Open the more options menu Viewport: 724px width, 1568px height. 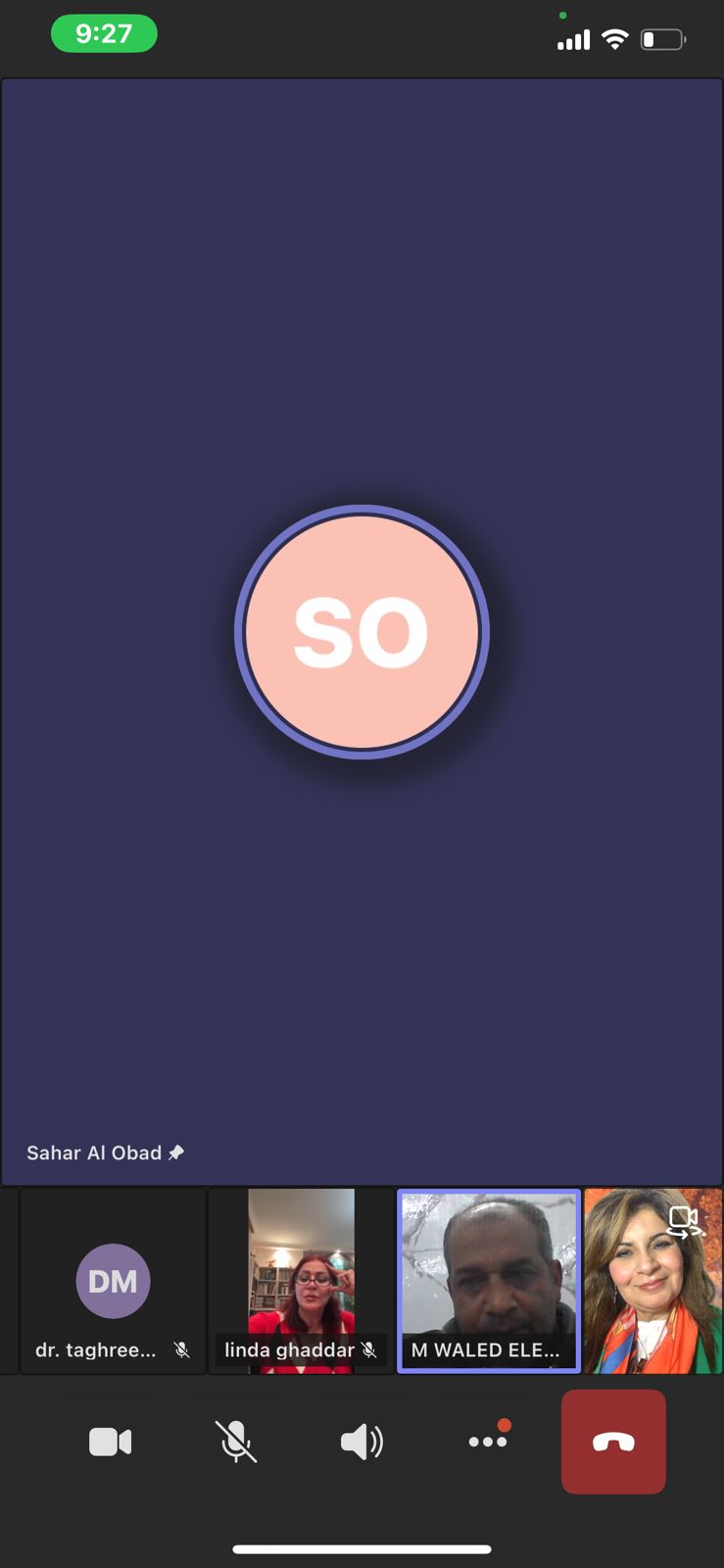point(488,1442)
